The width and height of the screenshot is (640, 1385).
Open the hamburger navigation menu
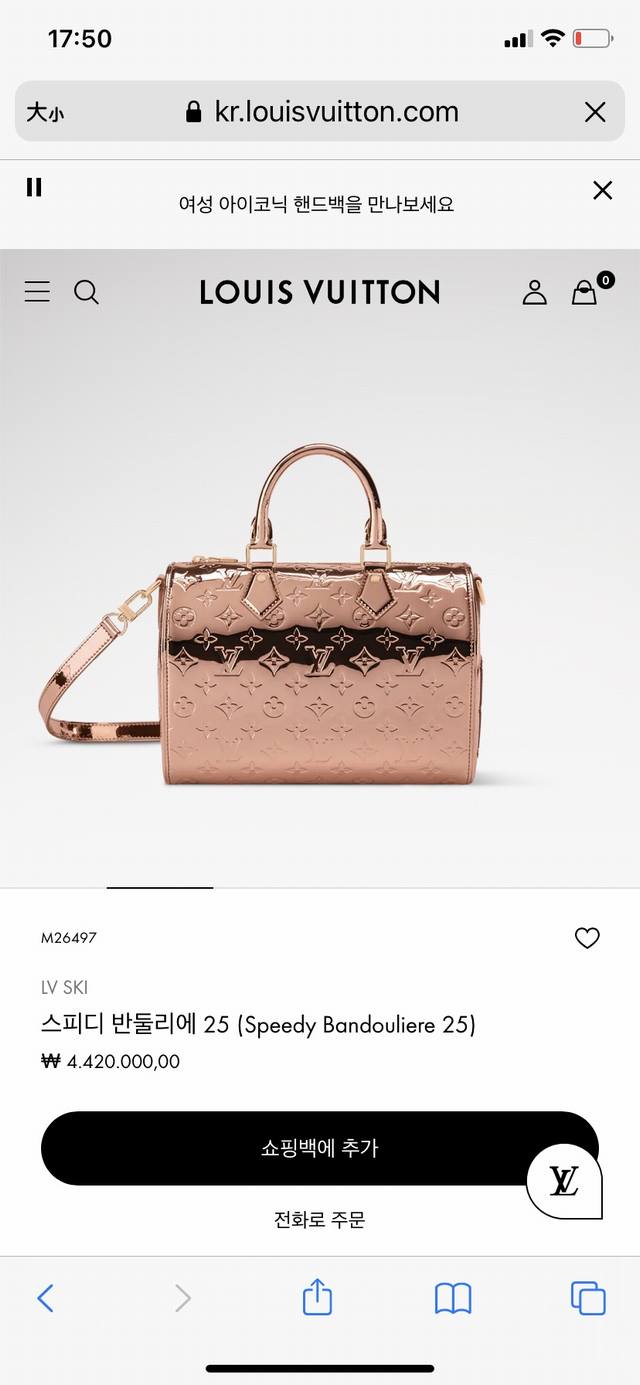click(x=37, y=292)
